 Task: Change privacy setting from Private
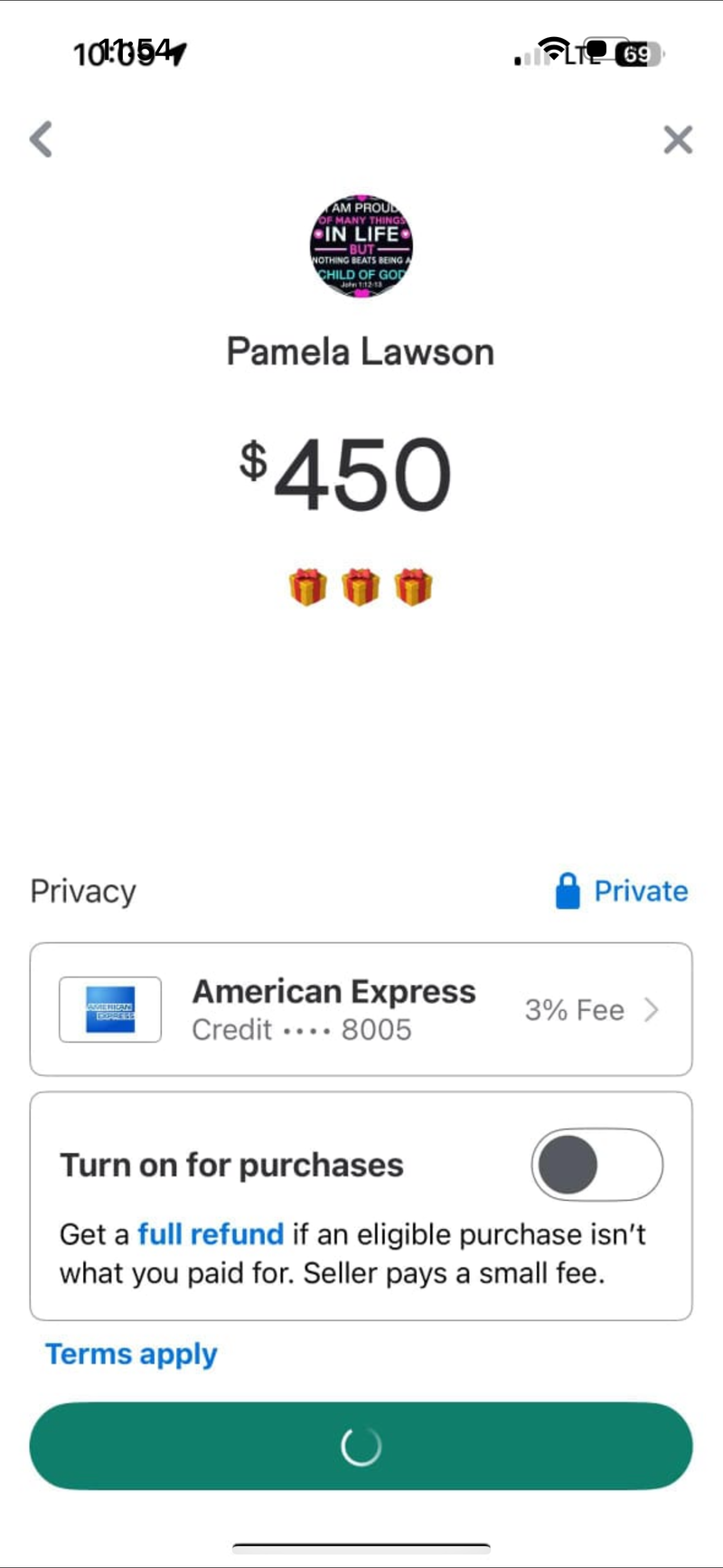coord(622,891)
